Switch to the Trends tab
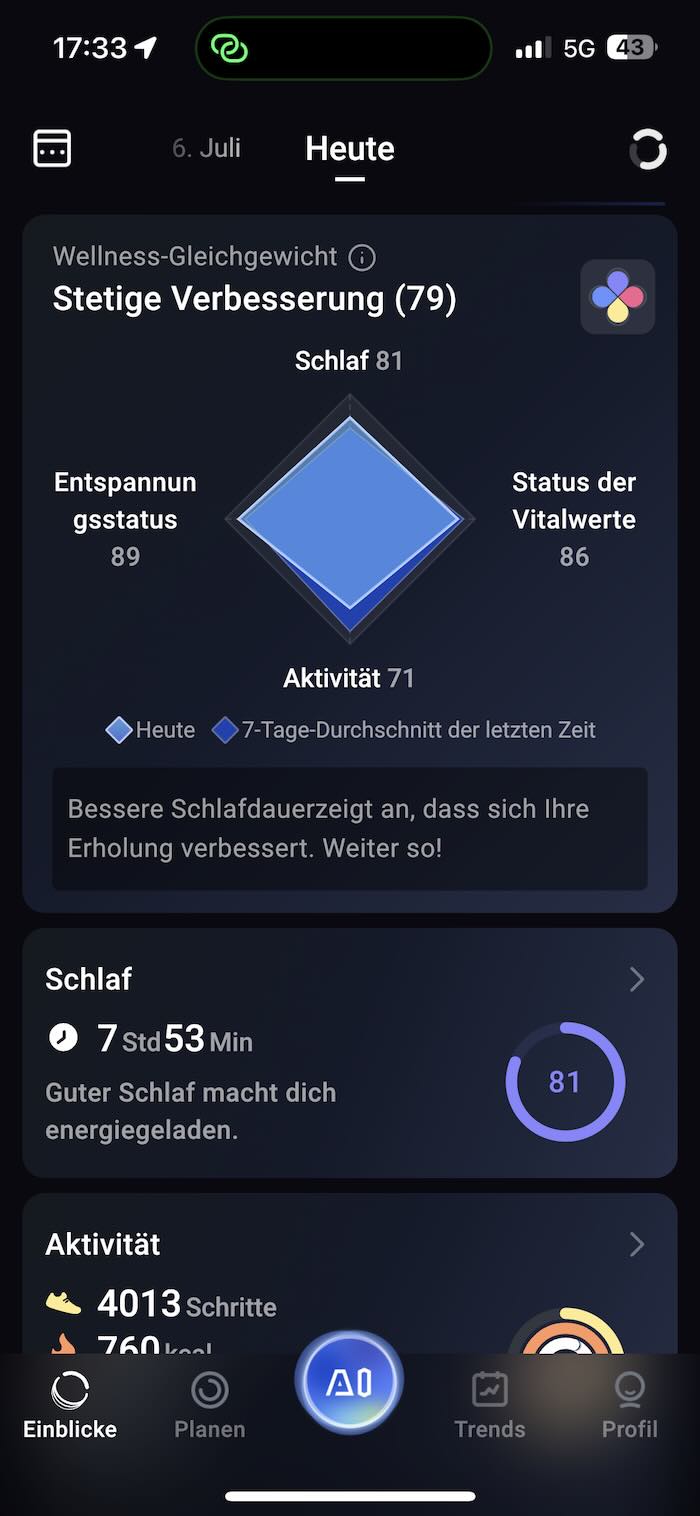The image size is (700, 1516). click(489, 1405)
